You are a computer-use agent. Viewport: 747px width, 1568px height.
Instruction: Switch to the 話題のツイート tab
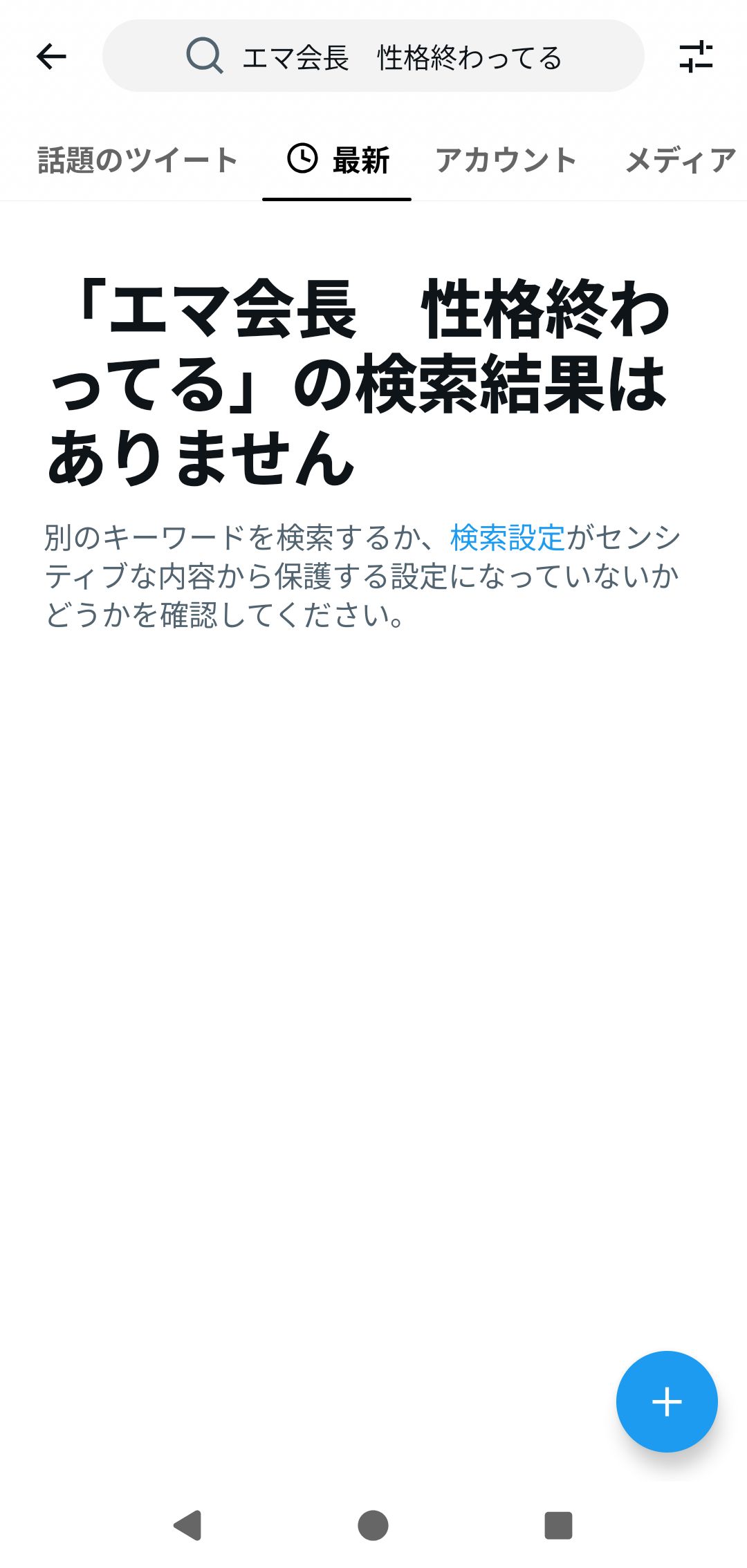(138, 160)
